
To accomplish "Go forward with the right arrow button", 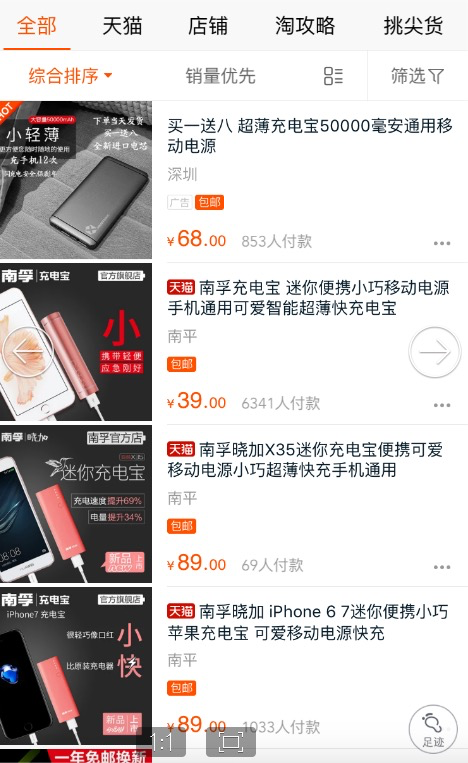I will tap(434, 352).
